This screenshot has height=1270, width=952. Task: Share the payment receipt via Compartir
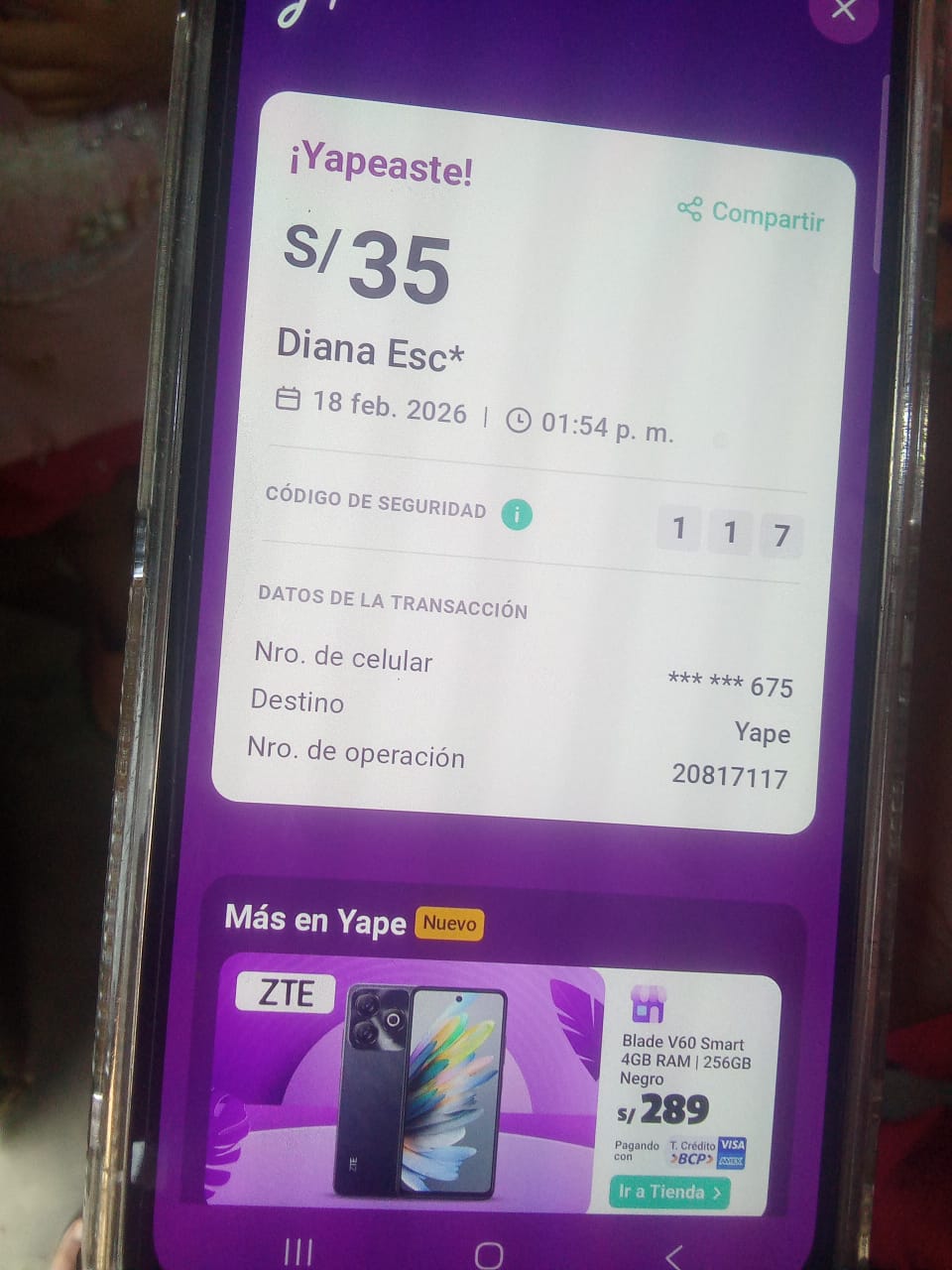click(x=752, y=213)
